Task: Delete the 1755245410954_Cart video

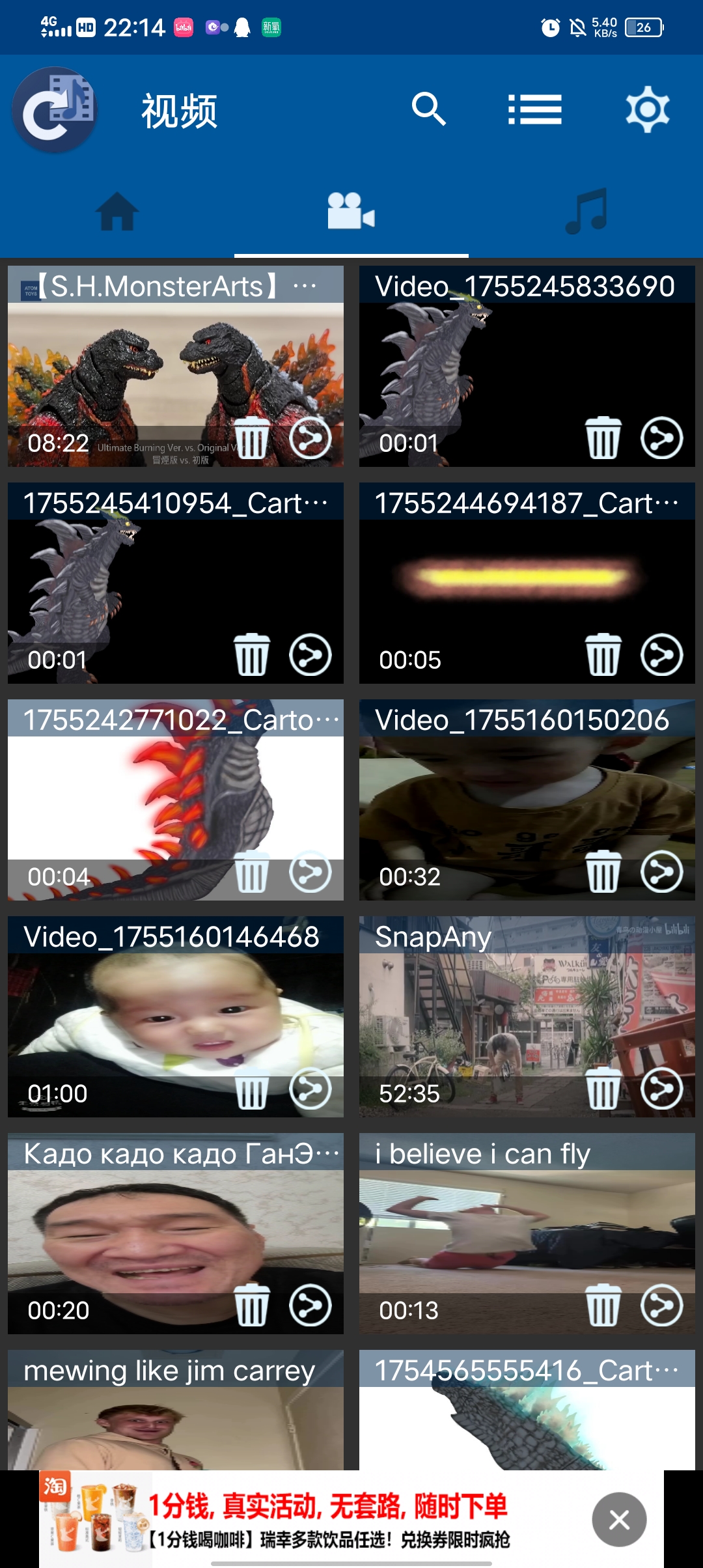Action: pyautogui.click(x=251, y=655)
